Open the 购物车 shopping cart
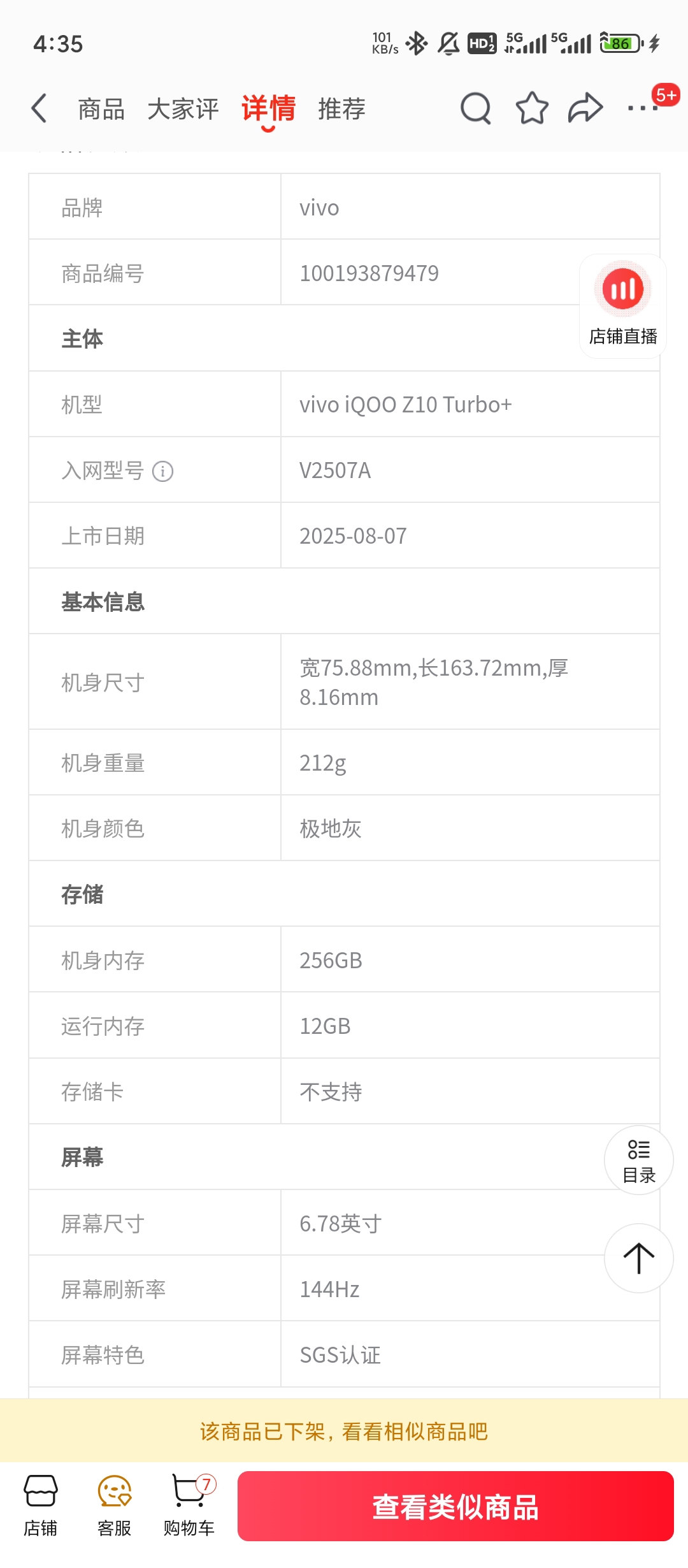 [x=189, y=1506]
